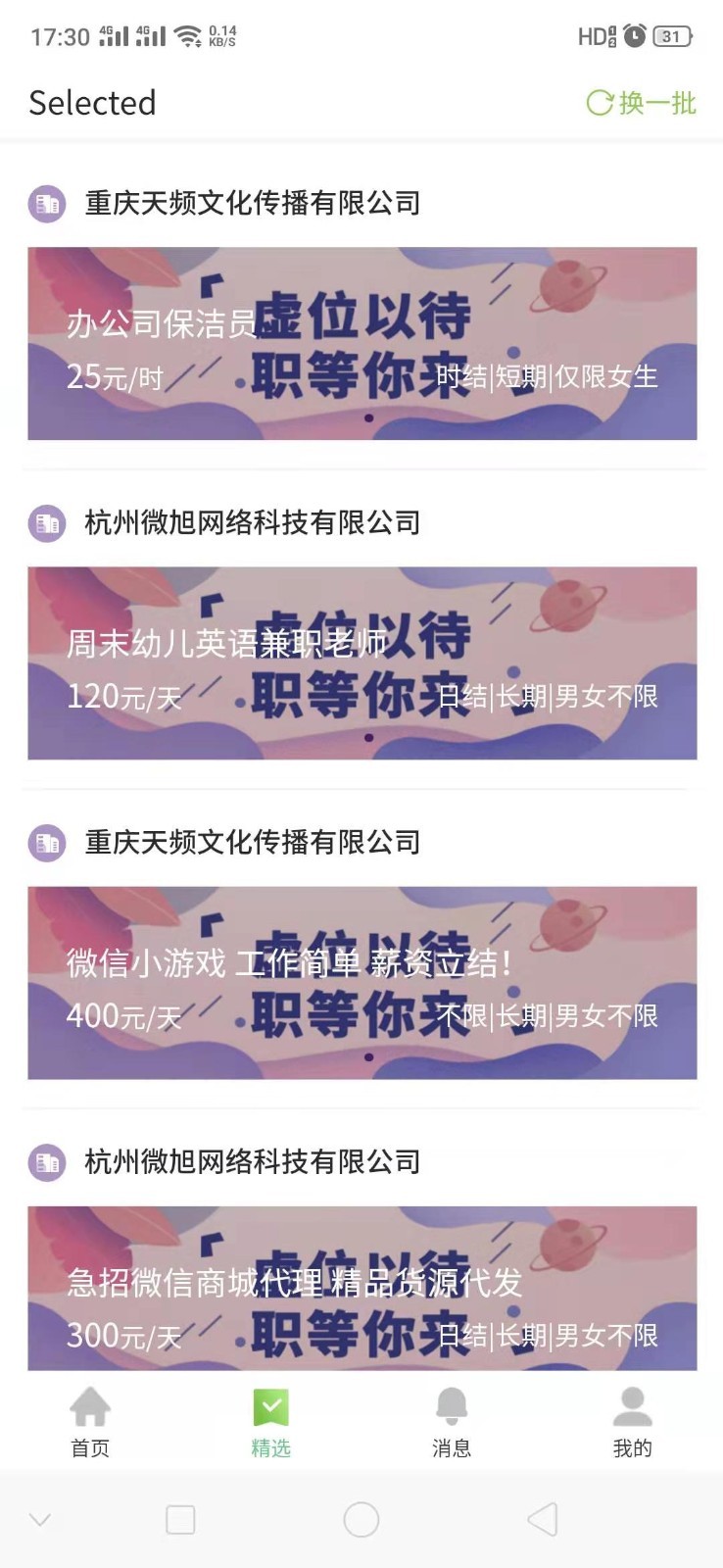Select the 精选 tab
The width and height of the screenshot is (723, 1568).
pyautogui.click(x=271, y=1422)
